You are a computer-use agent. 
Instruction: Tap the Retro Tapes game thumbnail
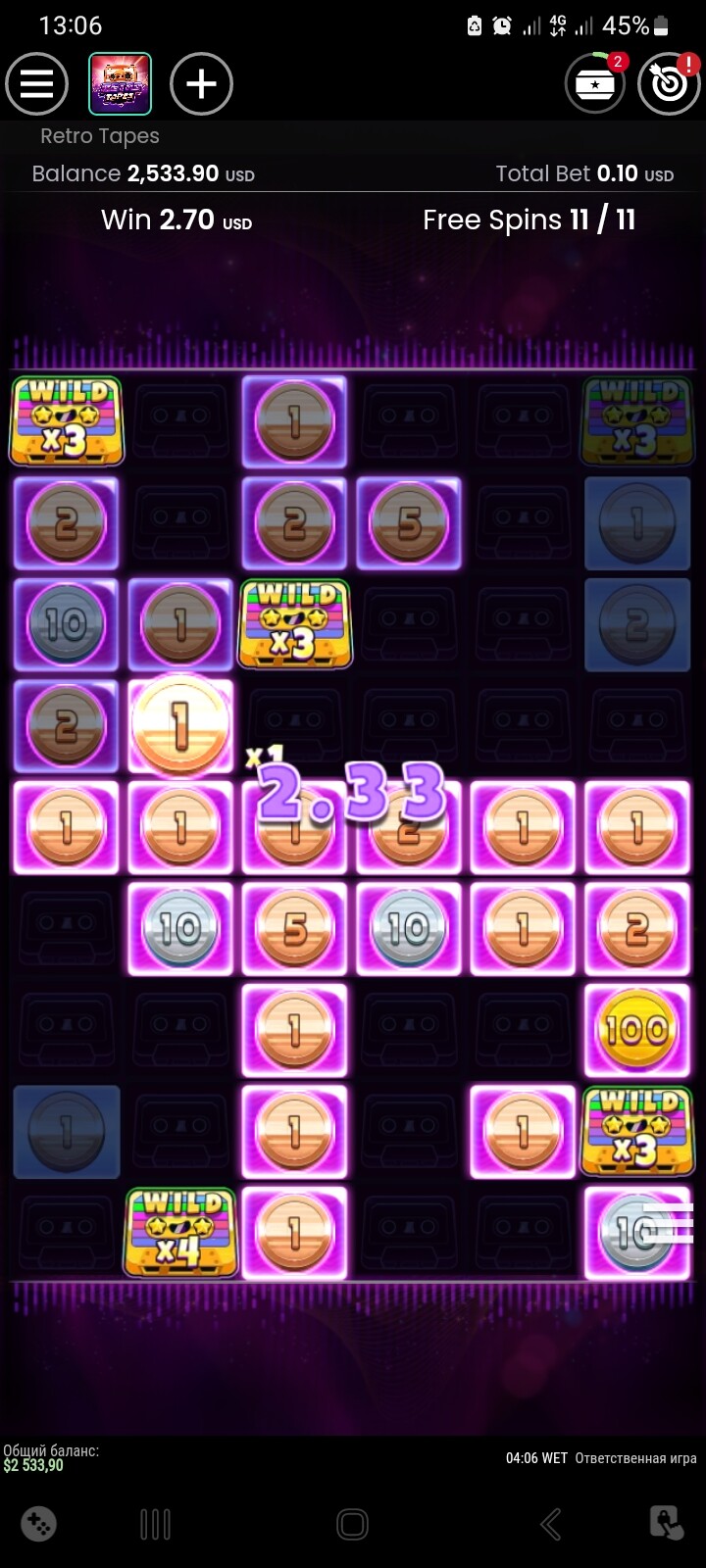tap(120, 84)
